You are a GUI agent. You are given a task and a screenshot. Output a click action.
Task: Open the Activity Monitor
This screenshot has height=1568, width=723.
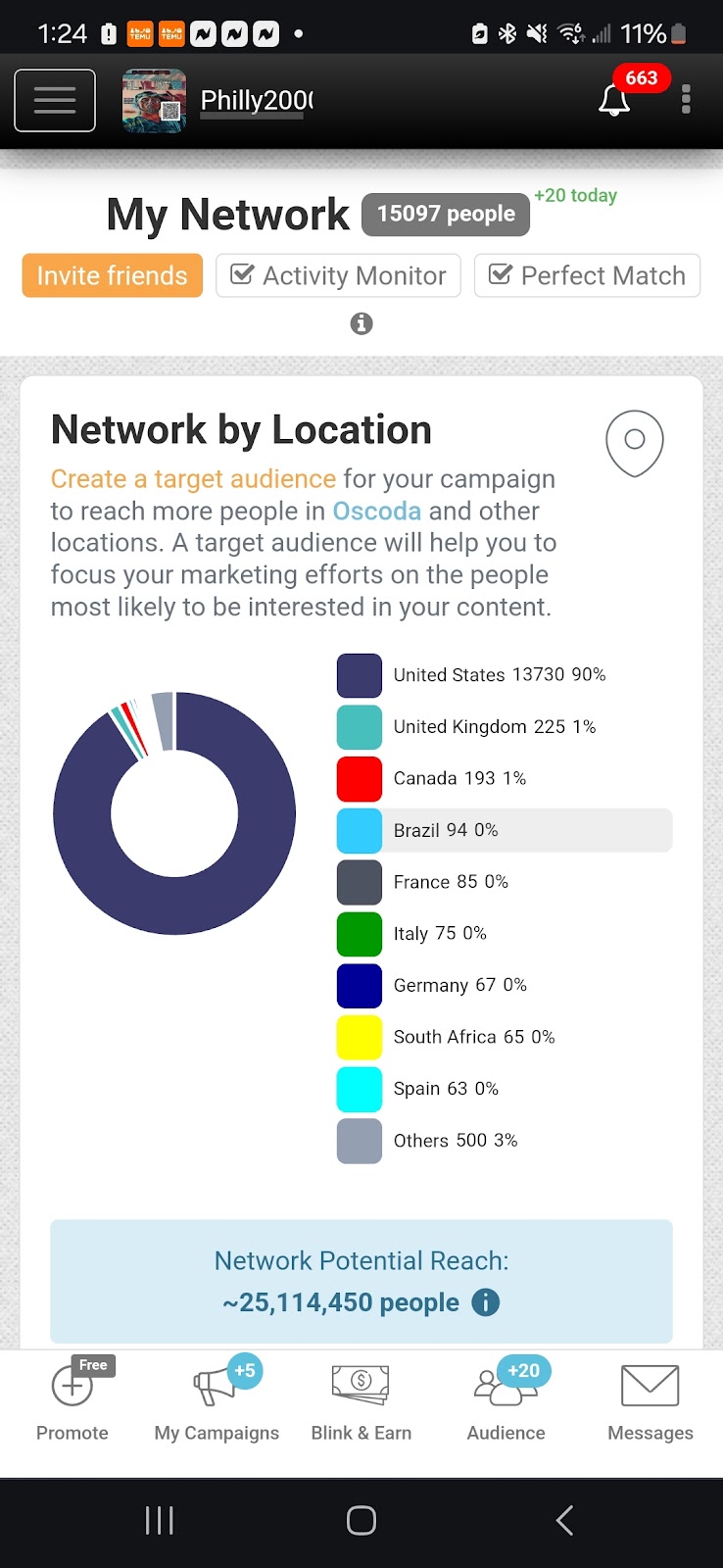click(x=338, y=275)
